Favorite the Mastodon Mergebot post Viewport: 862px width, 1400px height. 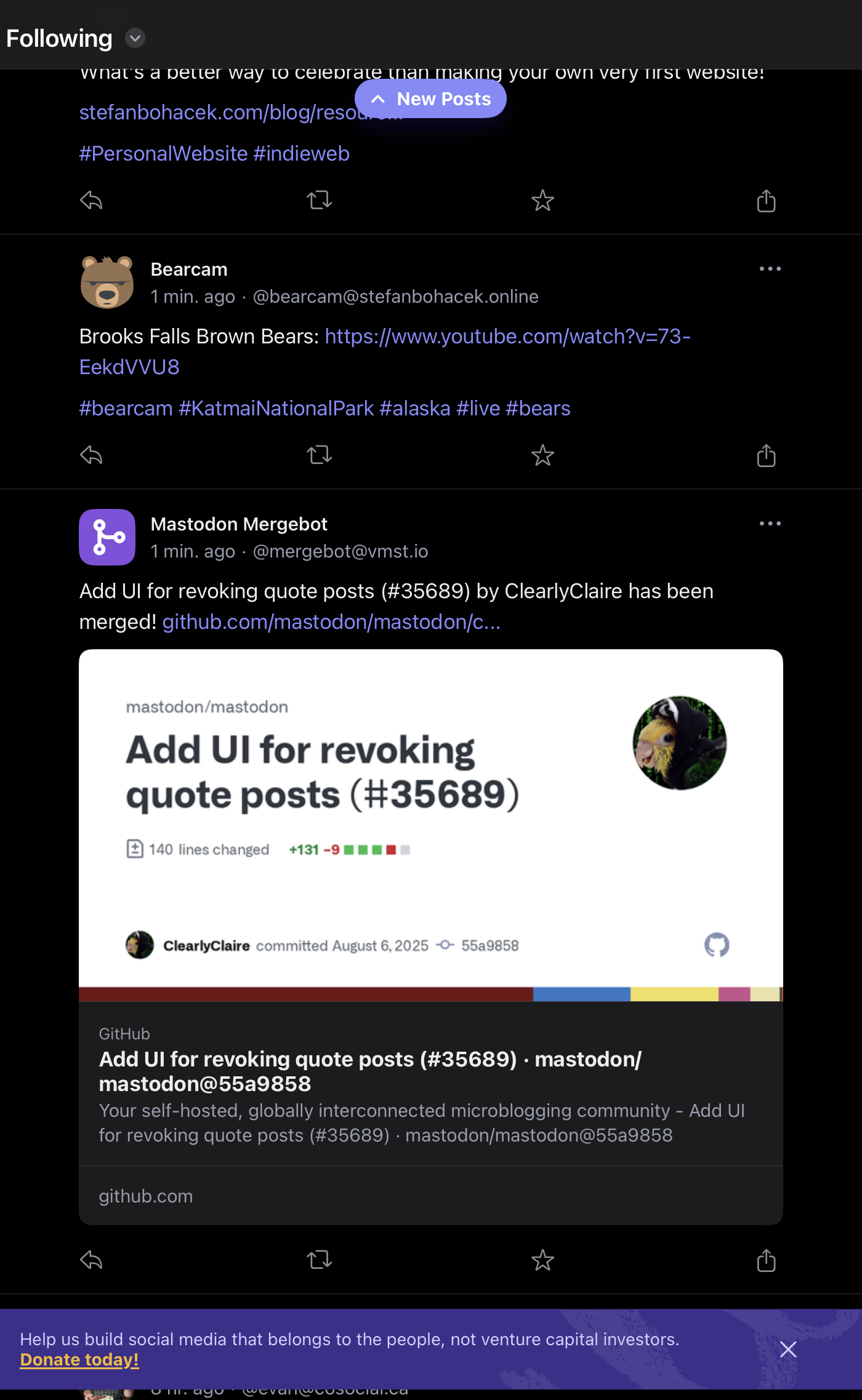(x=542, y=1260)
